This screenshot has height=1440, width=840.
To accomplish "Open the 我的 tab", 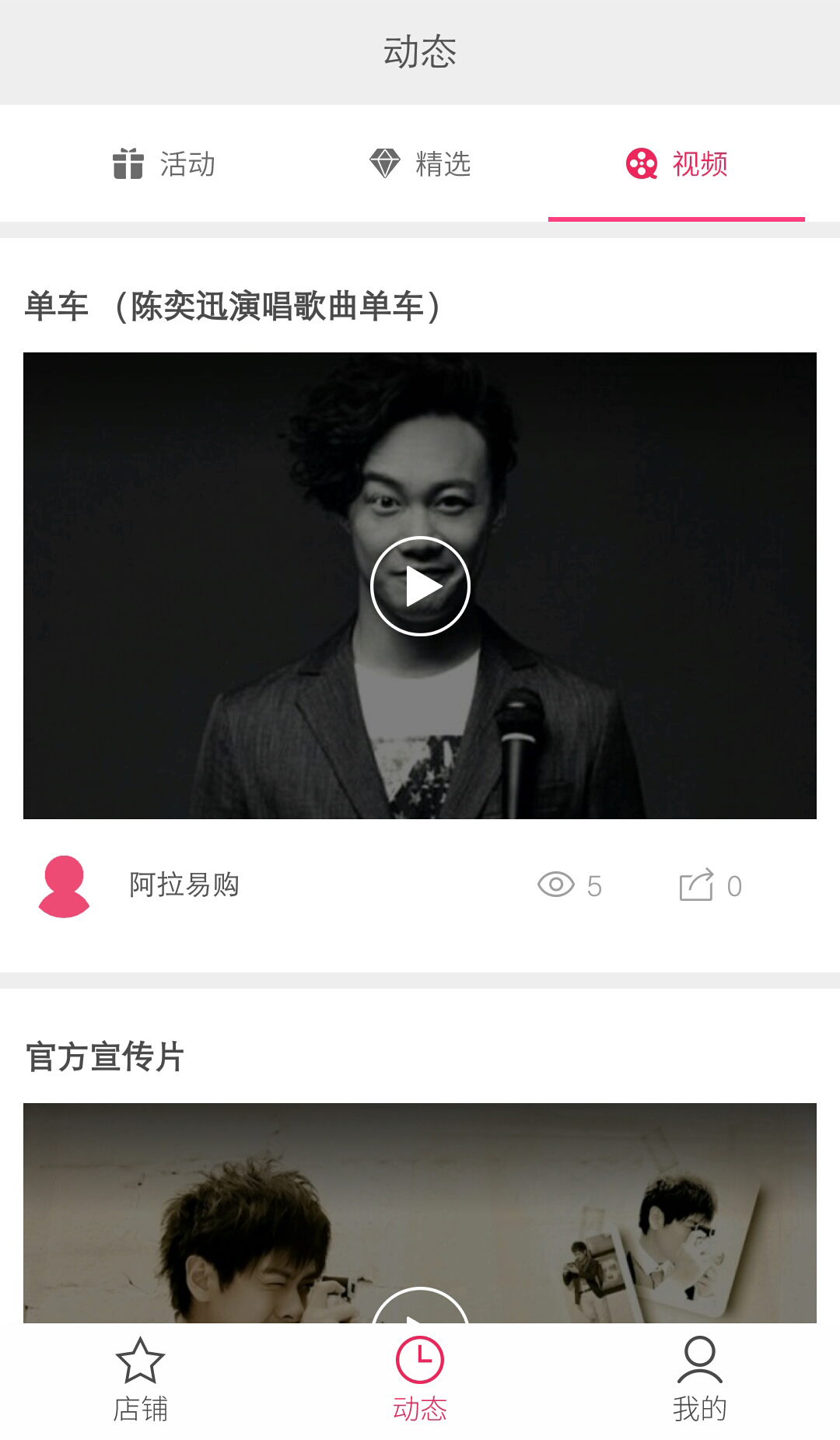I will pos(699,1380).
